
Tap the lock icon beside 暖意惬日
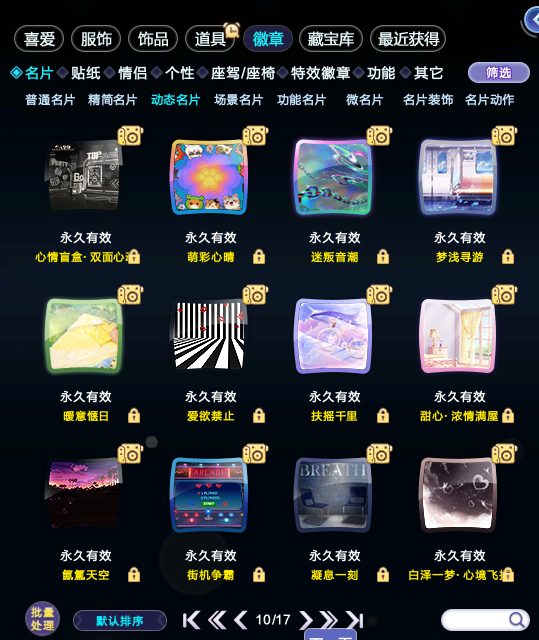pos(134,416)
